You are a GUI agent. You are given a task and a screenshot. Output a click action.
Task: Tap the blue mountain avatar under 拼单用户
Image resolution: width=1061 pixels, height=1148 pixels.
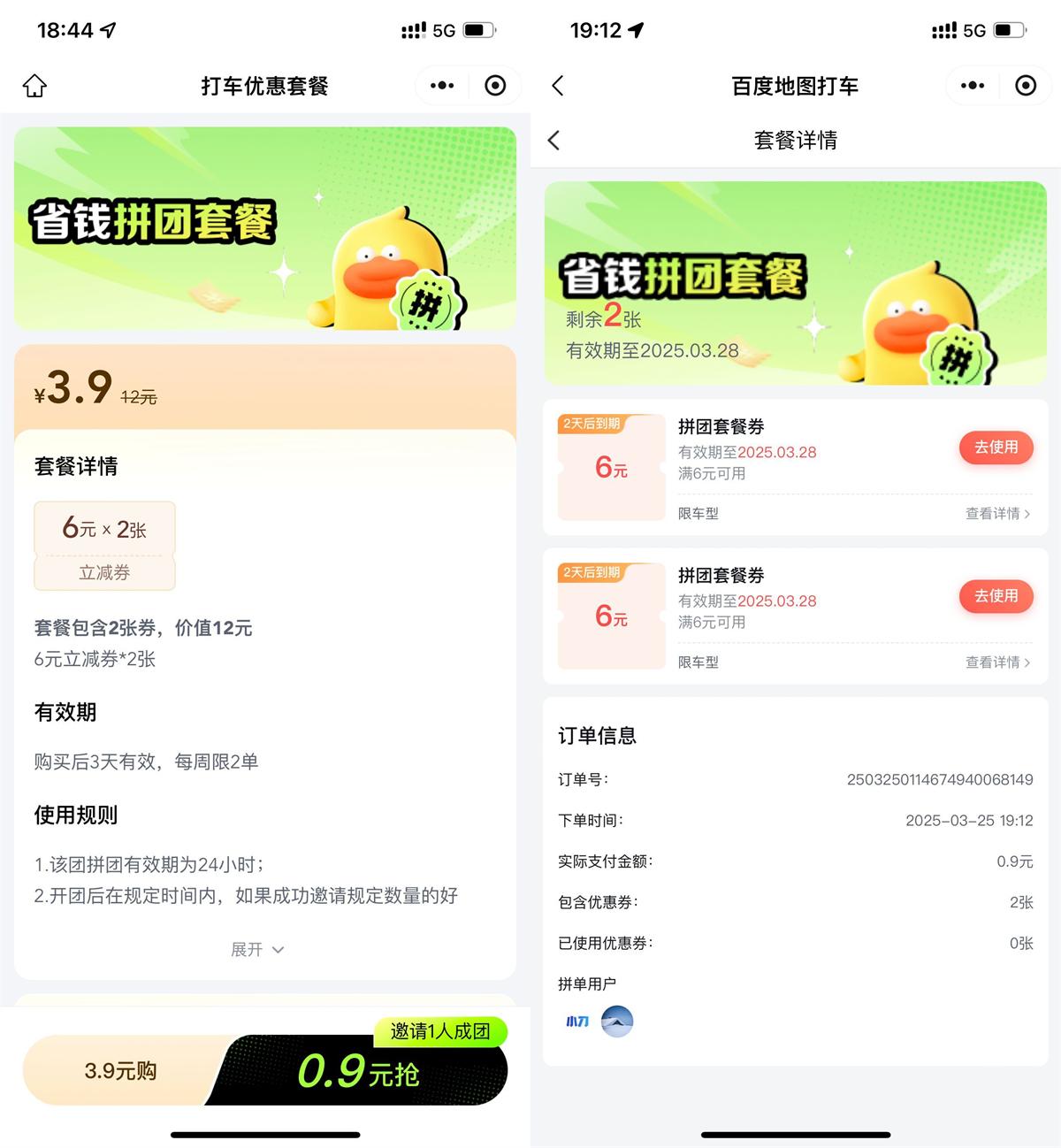(x=620, y=1022)
